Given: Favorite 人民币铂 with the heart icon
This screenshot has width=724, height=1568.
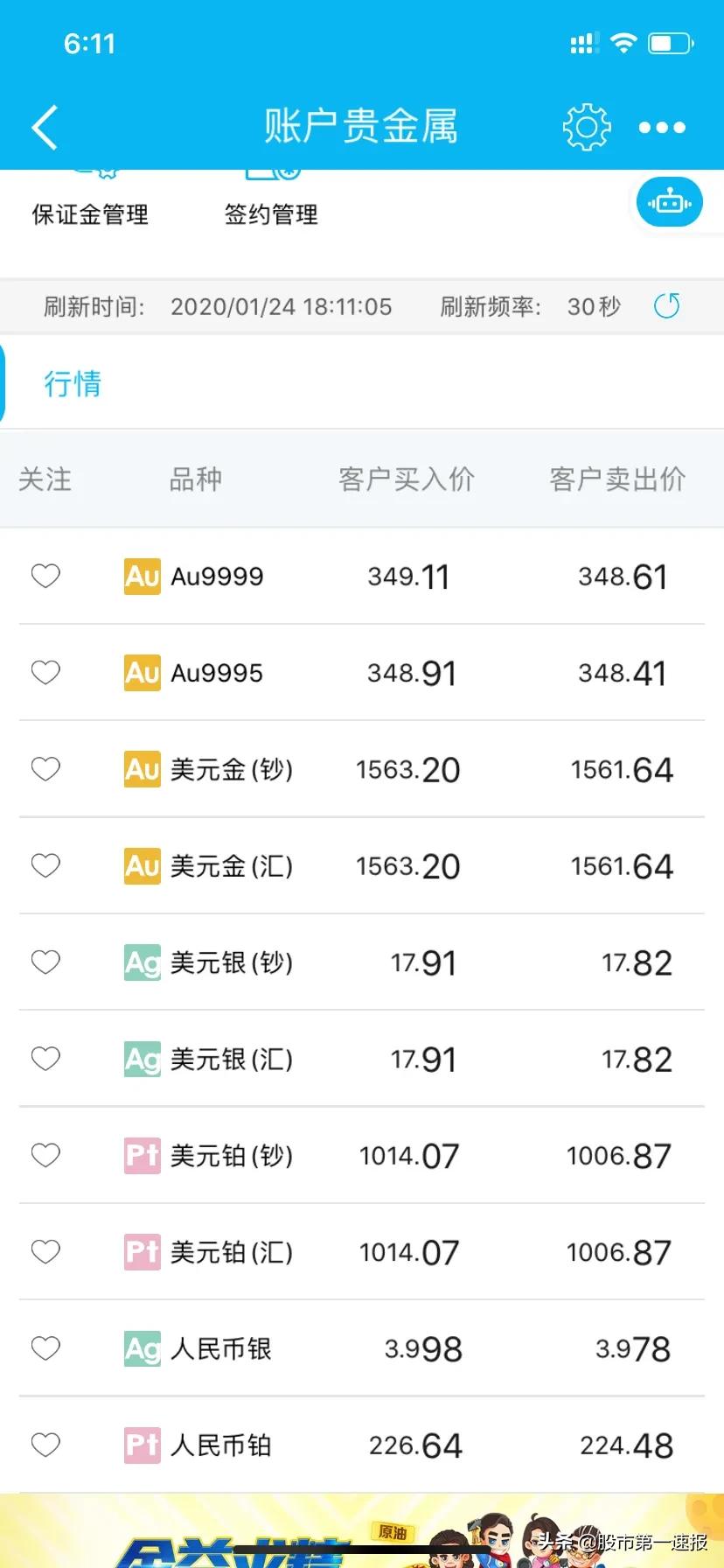Looking at the screenshot, I should (45, 1445).
